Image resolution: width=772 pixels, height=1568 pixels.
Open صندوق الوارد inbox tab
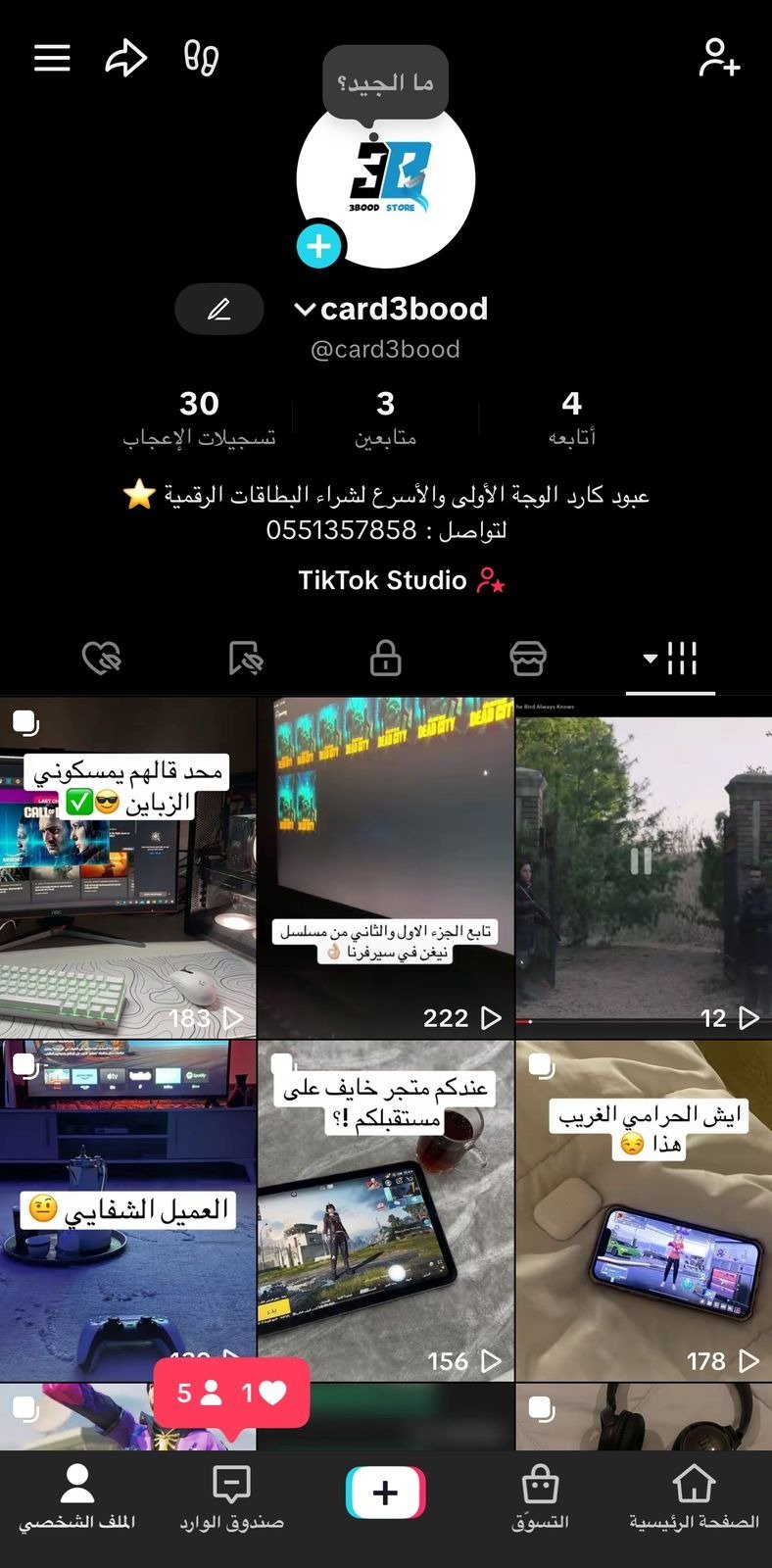(231, 1497)
